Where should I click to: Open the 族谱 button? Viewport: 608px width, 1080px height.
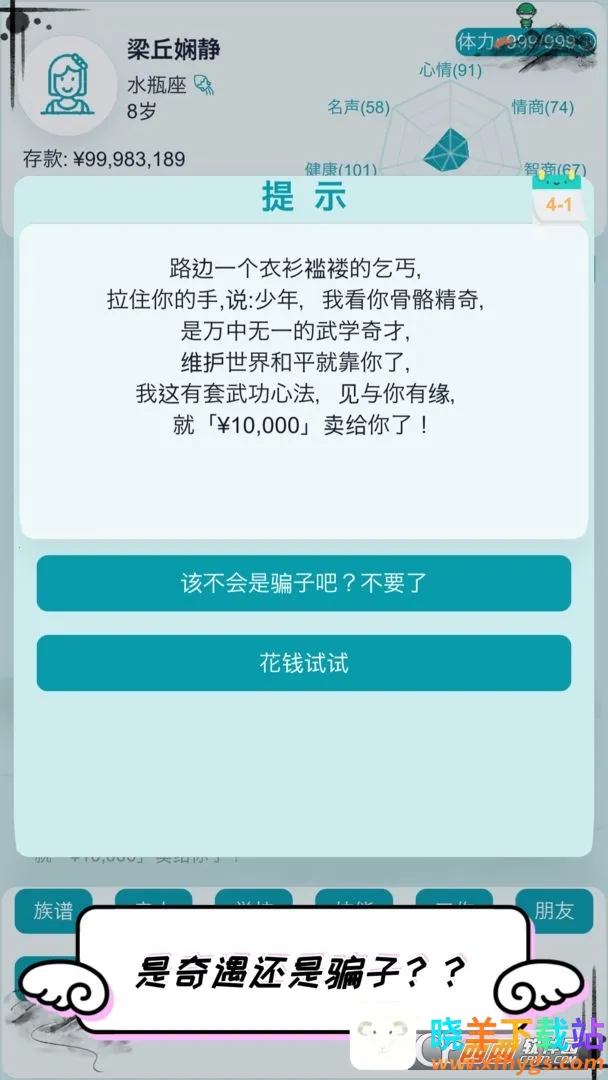point(53,909)
